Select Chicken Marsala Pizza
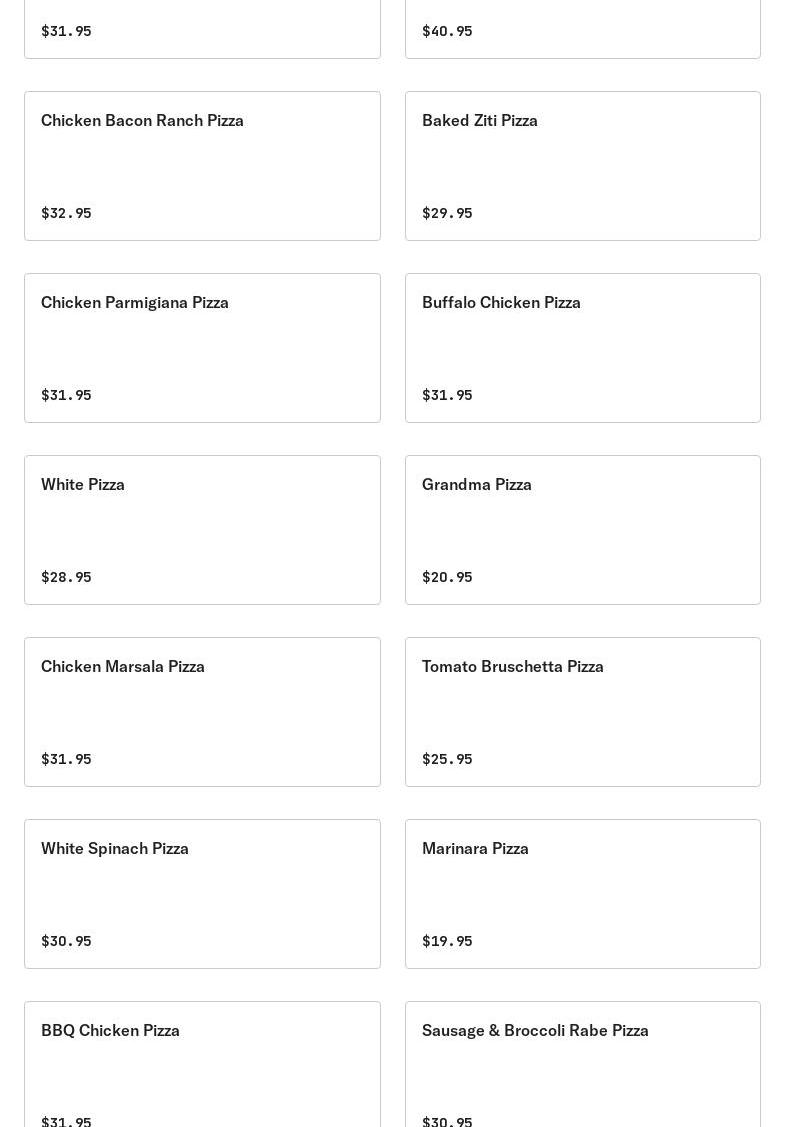Screen dimensions: 785x1127 [x=202, y=712]
